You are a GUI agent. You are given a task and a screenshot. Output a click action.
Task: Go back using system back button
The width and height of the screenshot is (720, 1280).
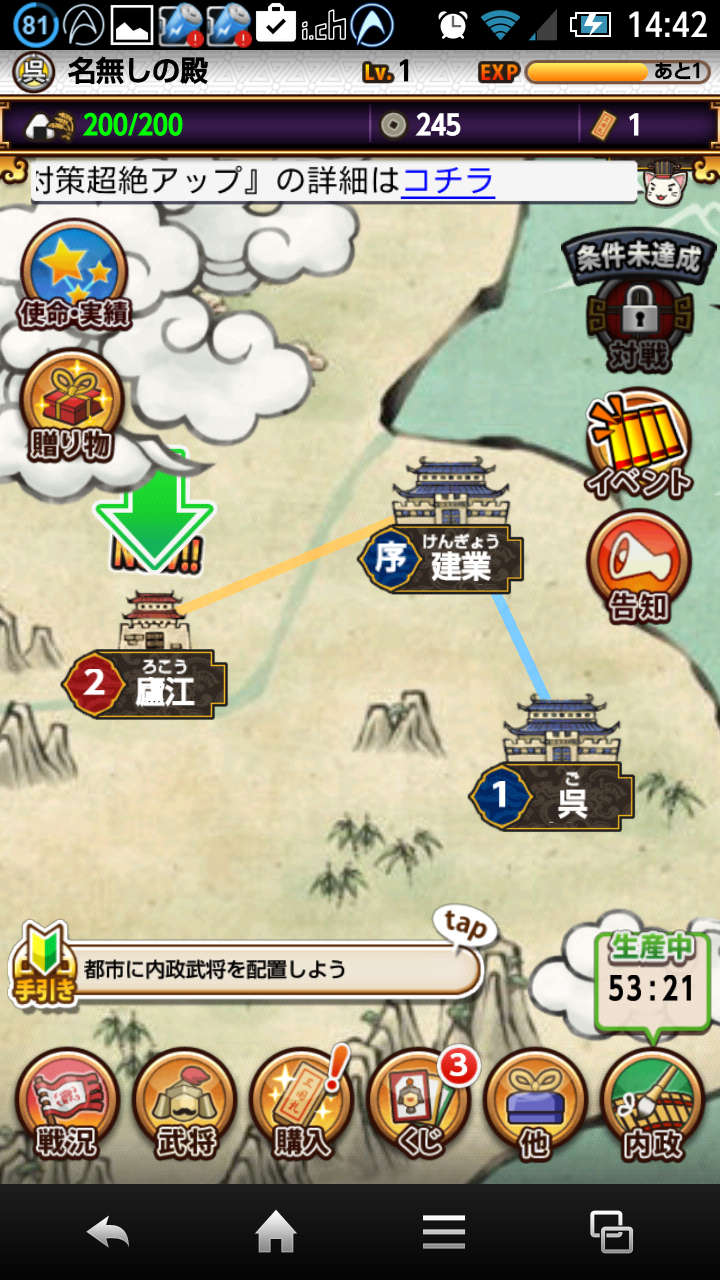point(108,1232)
